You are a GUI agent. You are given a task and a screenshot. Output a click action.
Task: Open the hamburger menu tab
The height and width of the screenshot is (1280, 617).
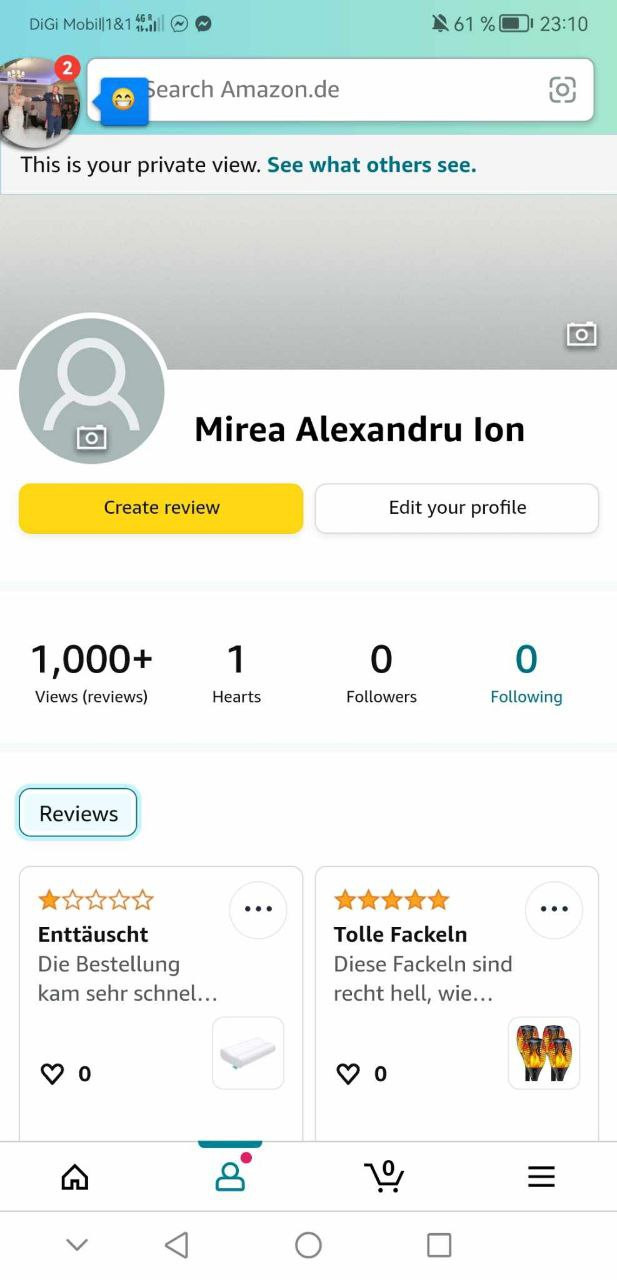click(541, 1177)
